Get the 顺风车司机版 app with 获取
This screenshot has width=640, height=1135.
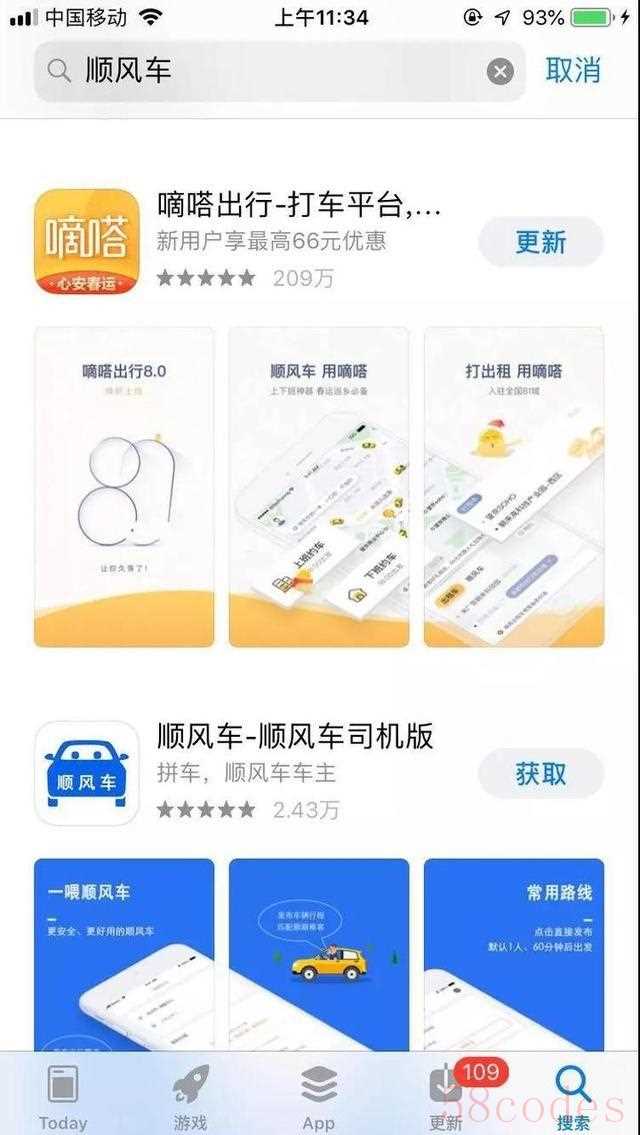pyautogui.click(x=541, y=773)
